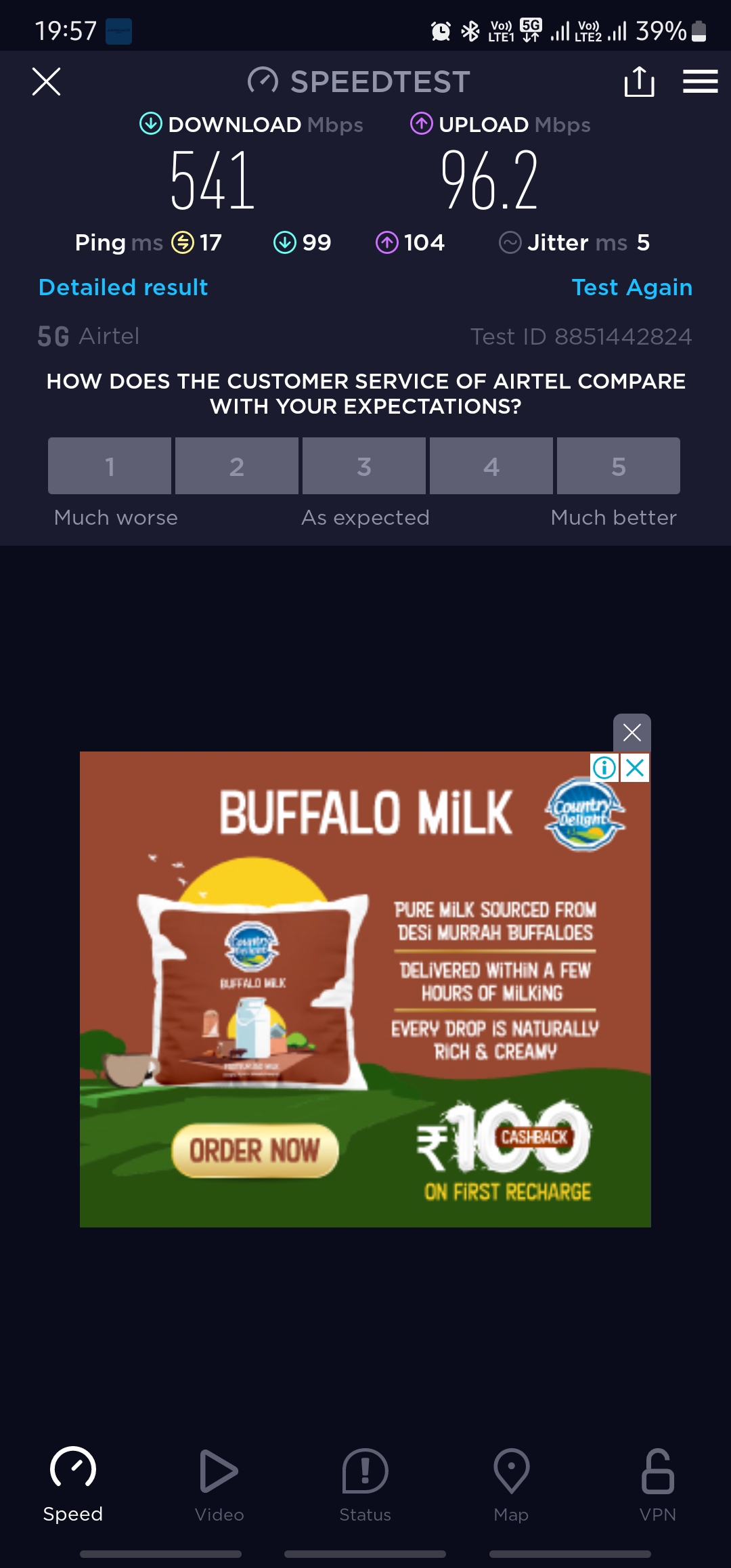This screenshot has height=1568, width=731.
Task: Close the Speedtest result screen
Action: (x=46, y=82)
